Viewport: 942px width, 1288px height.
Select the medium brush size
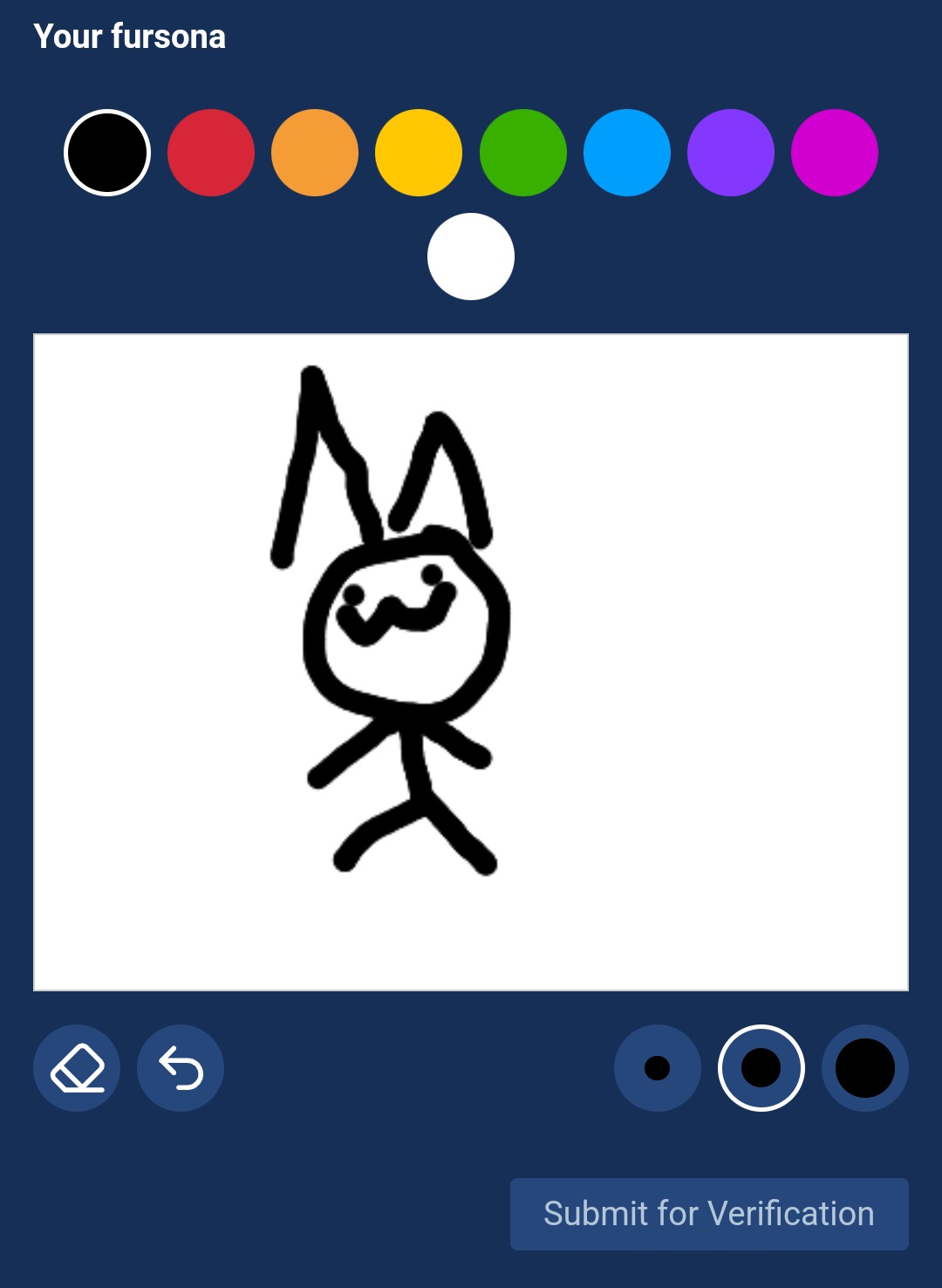761,1068
